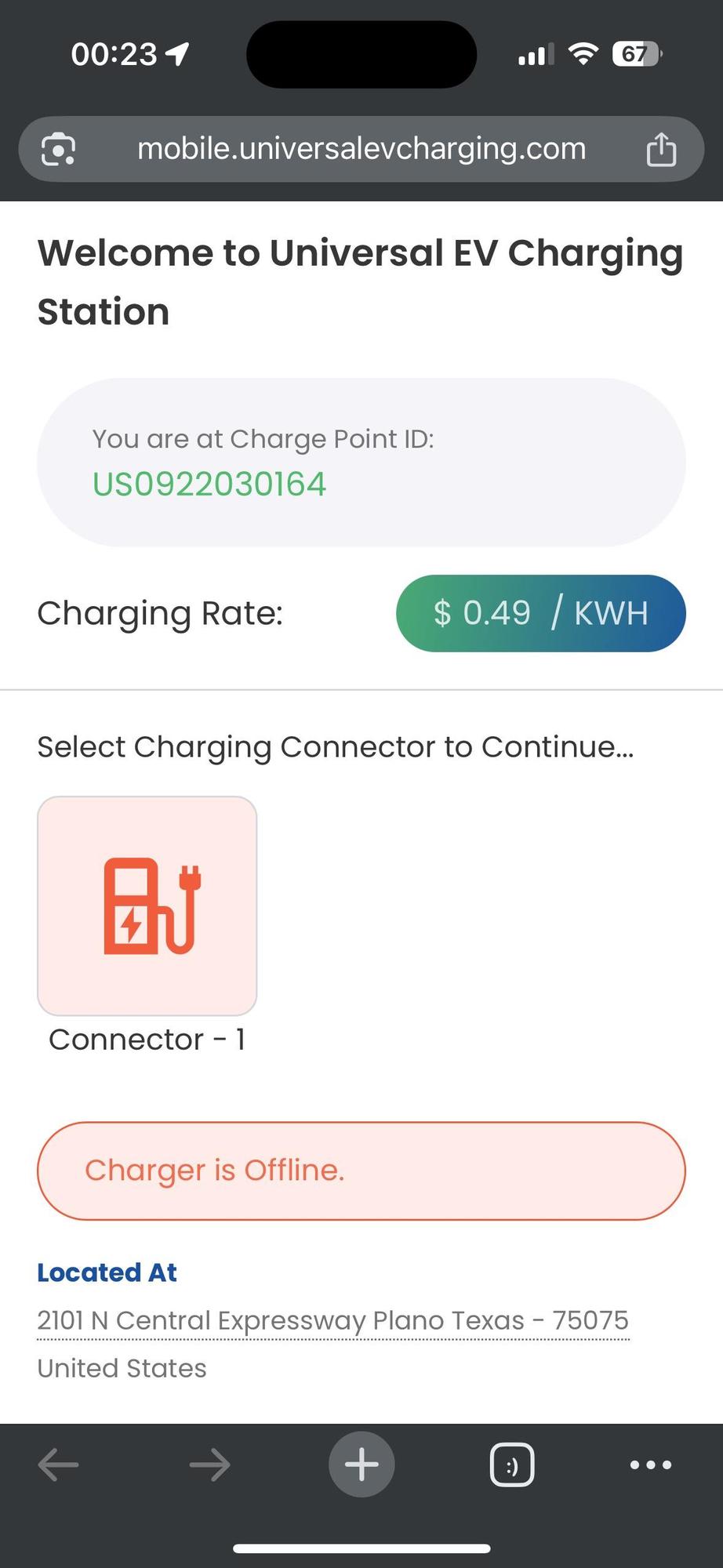The image size is (723, 1568).
Task: Tap the $0.49 / KWH rate badge
Action: point(541,613)
